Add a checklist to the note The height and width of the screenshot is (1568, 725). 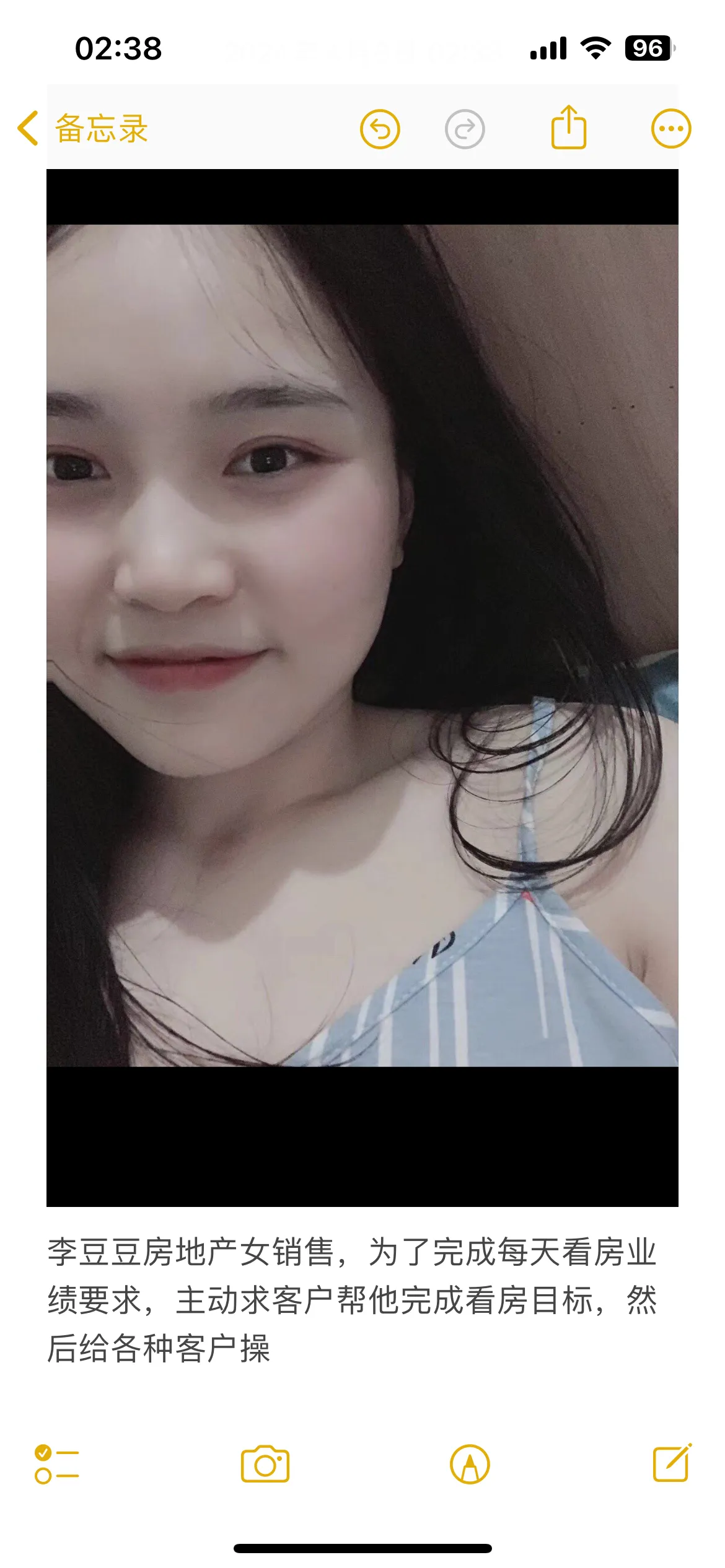(56, 1464)
